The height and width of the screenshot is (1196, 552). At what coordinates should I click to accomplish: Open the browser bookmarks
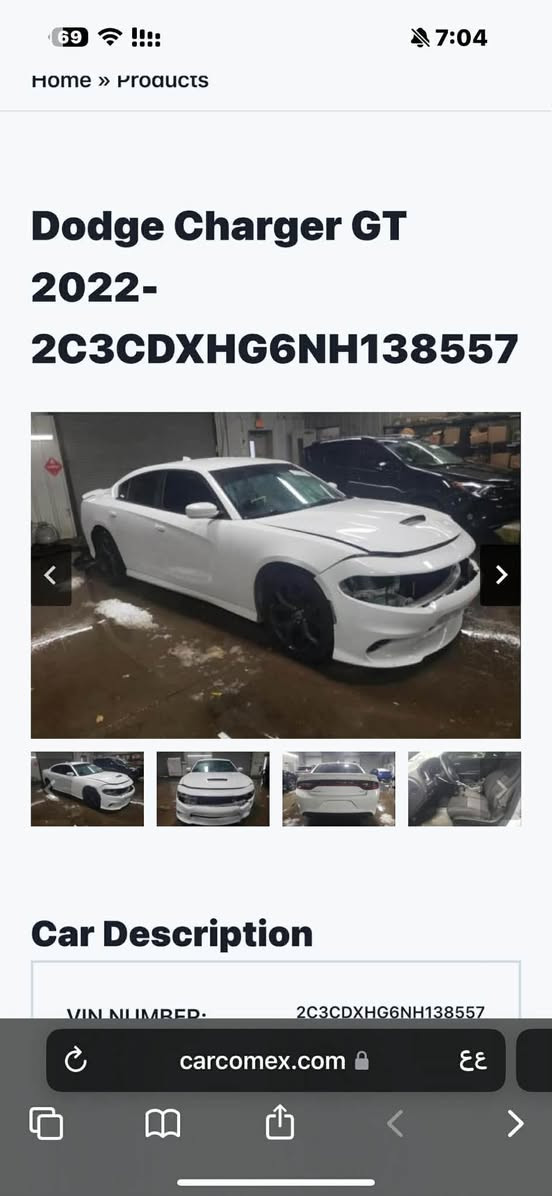[x=162, y=1124]
